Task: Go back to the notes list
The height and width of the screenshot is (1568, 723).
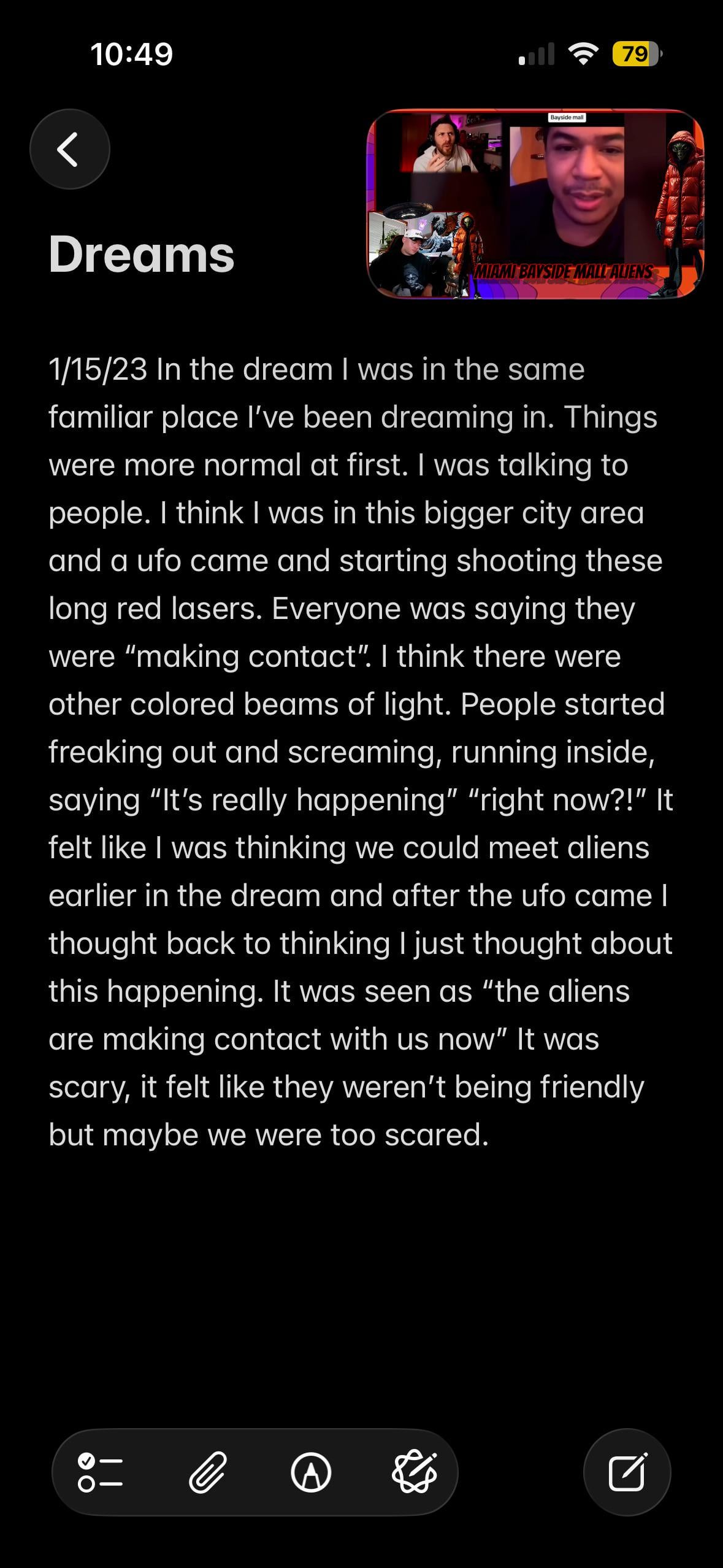Action: pos(69,149)
